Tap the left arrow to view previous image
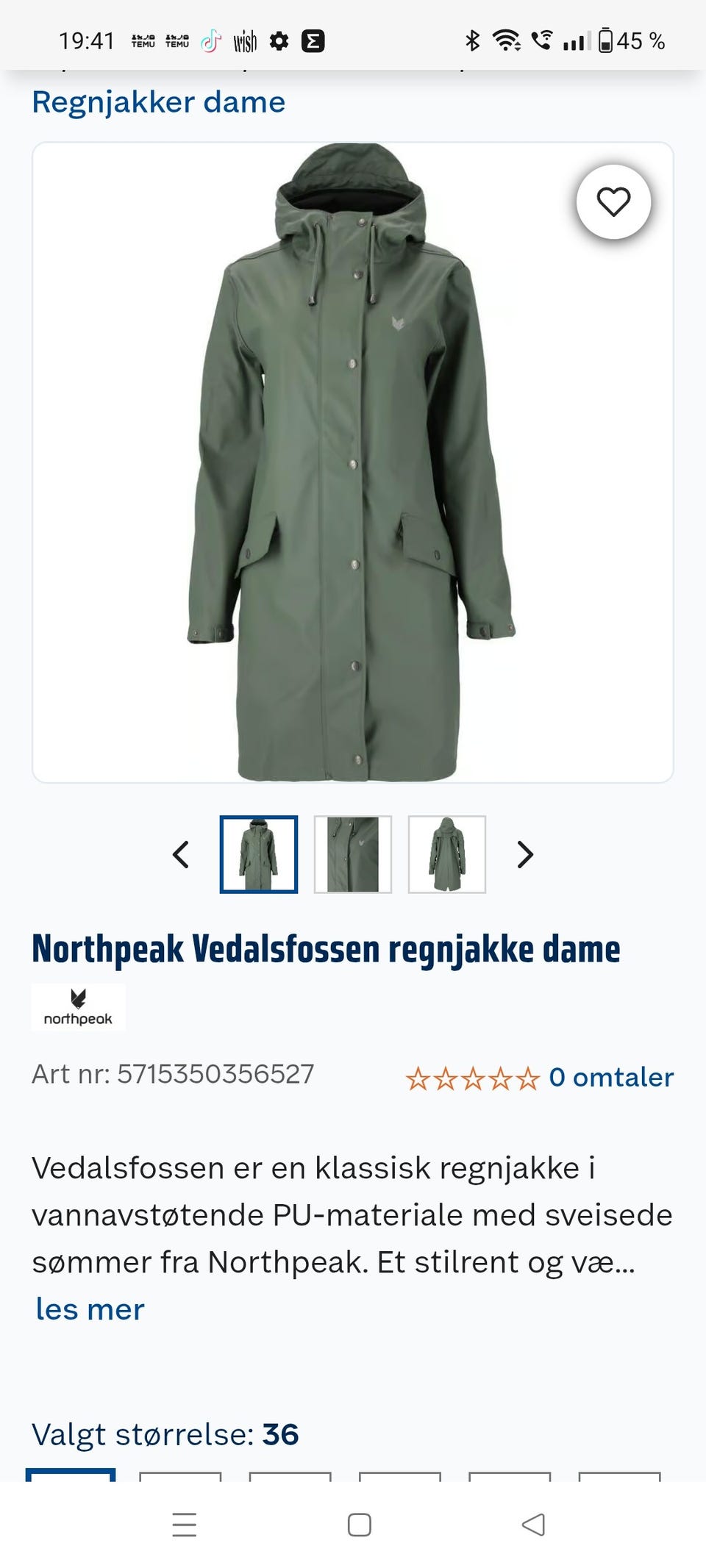Screen dimensions: 706x1568 click(182, 855)
